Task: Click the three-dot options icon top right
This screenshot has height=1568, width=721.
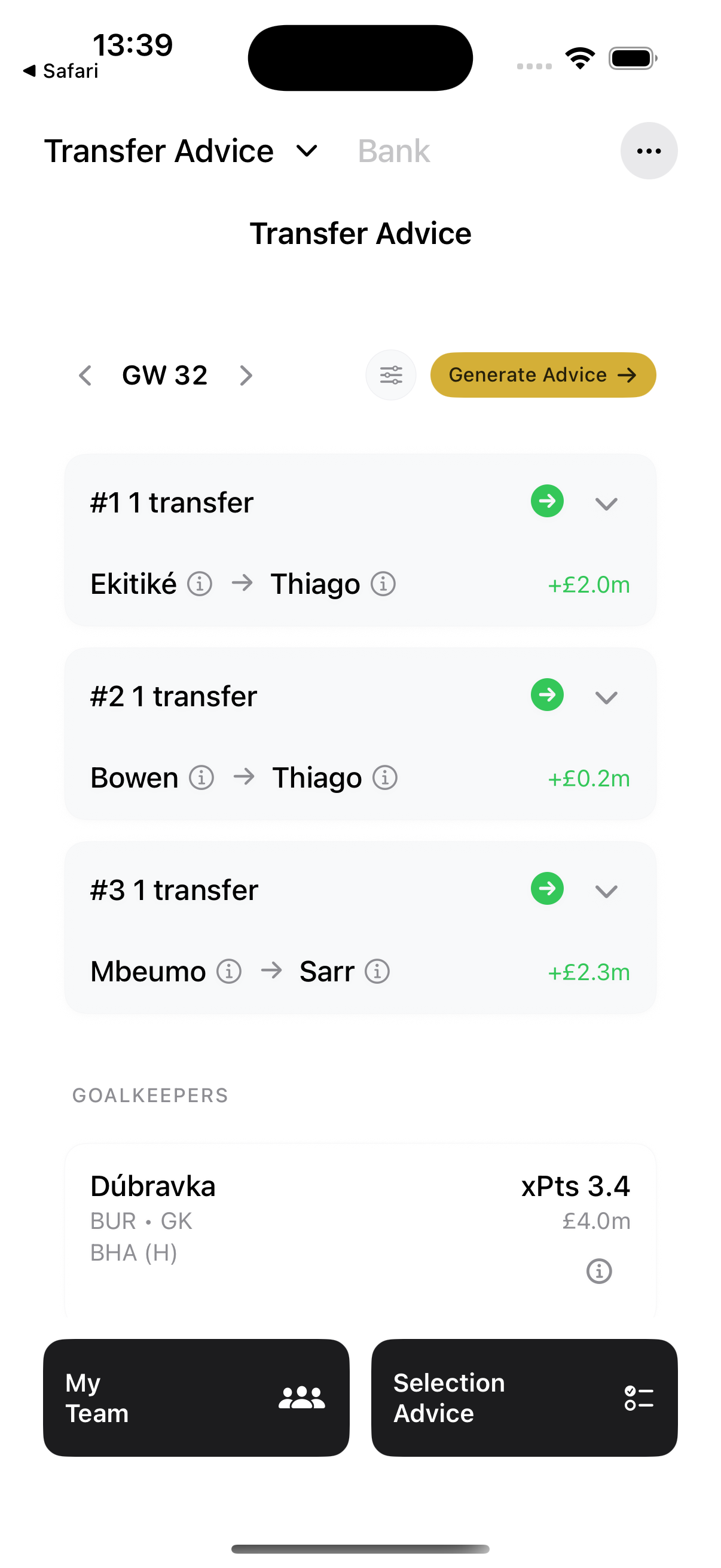Action: pyautogui.click(x=649, y=150)
